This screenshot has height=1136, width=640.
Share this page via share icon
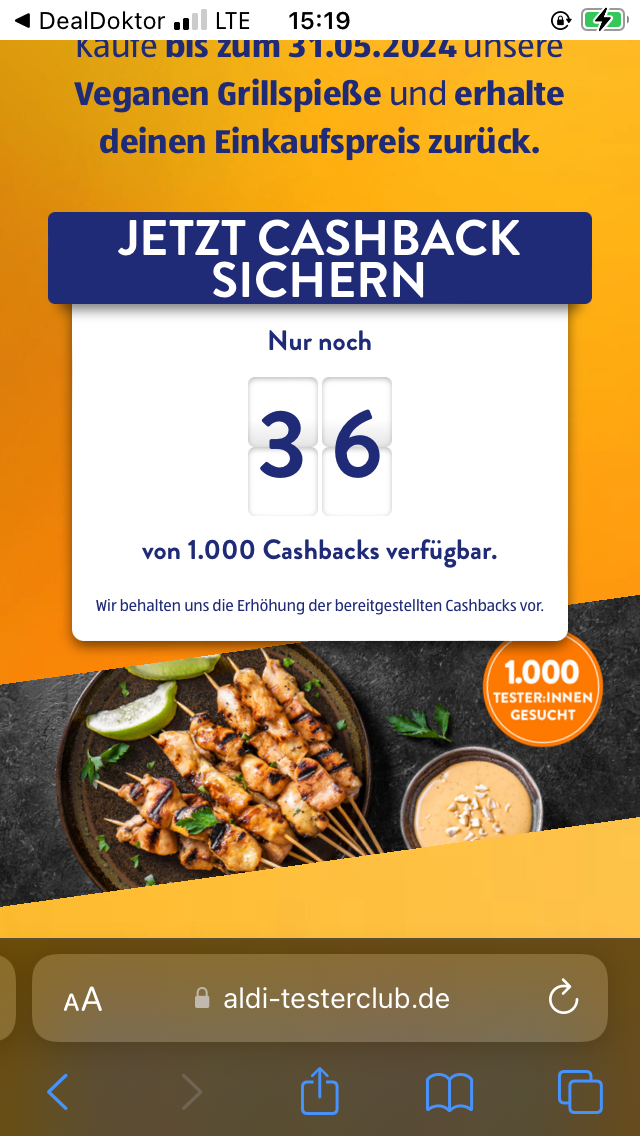point(320,1088)
